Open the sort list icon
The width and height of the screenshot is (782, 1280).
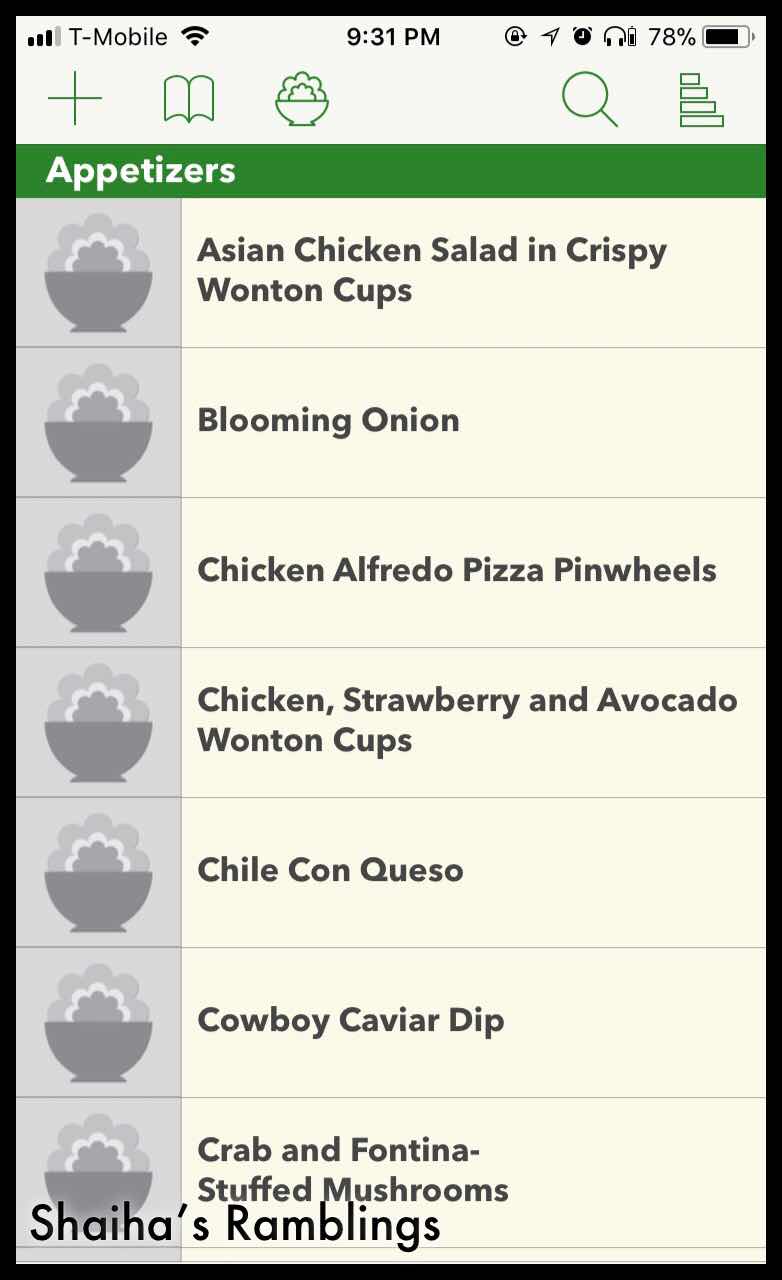point(700,100)
